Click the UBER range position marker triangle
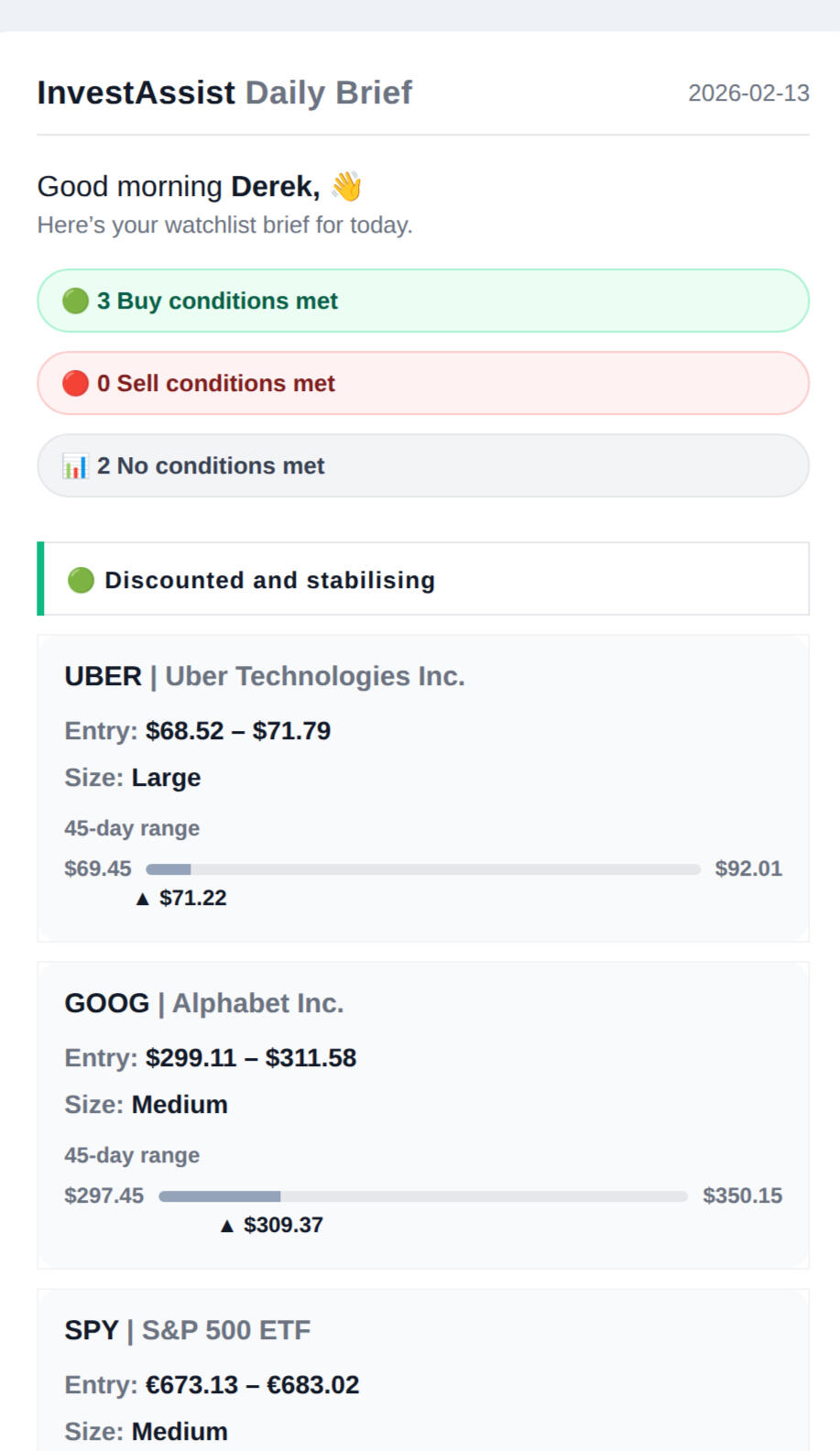 click(144, 898)
